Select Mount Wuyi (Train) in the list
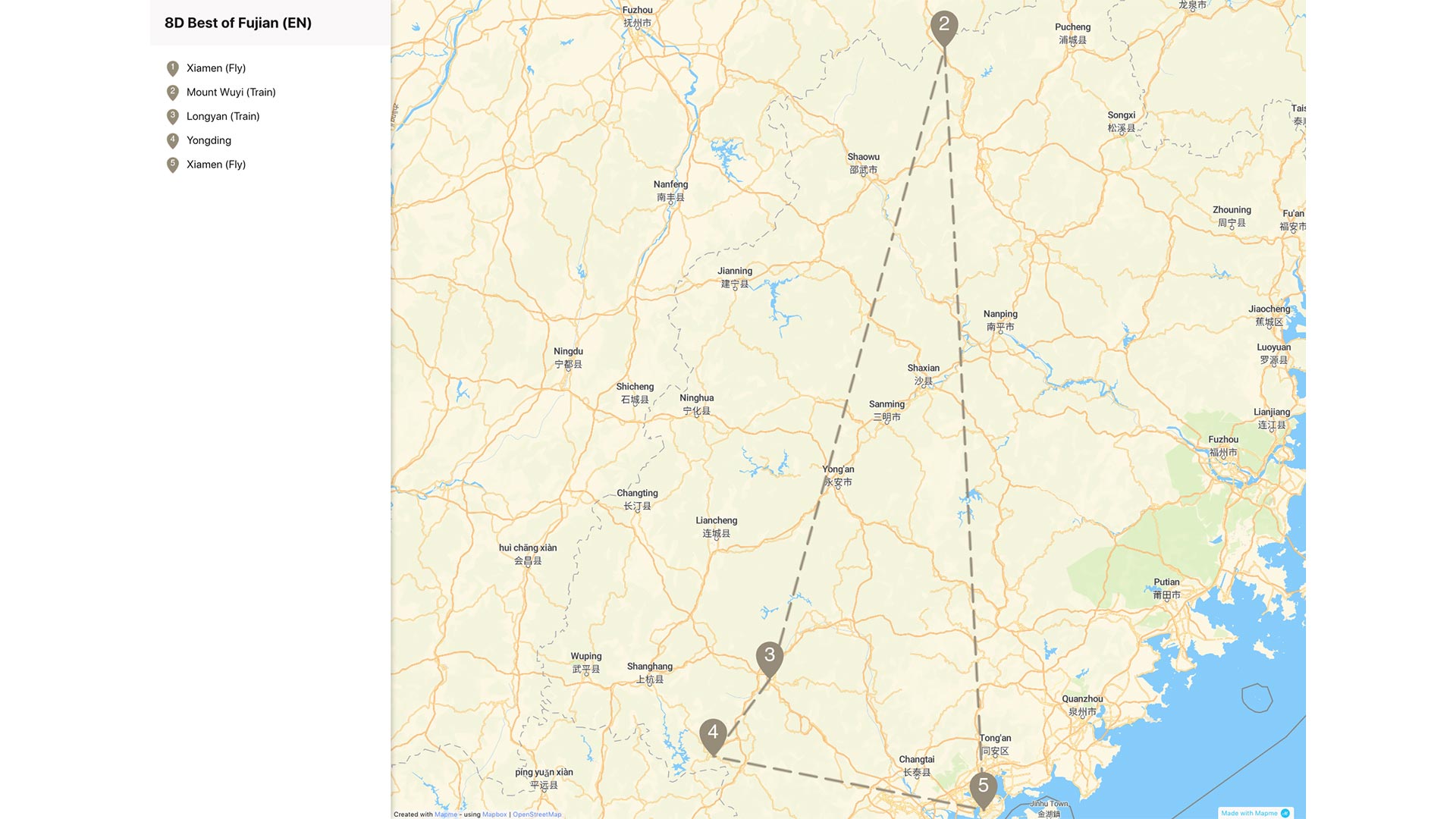This screenshot has height=819, width=1456. point(231,93)
